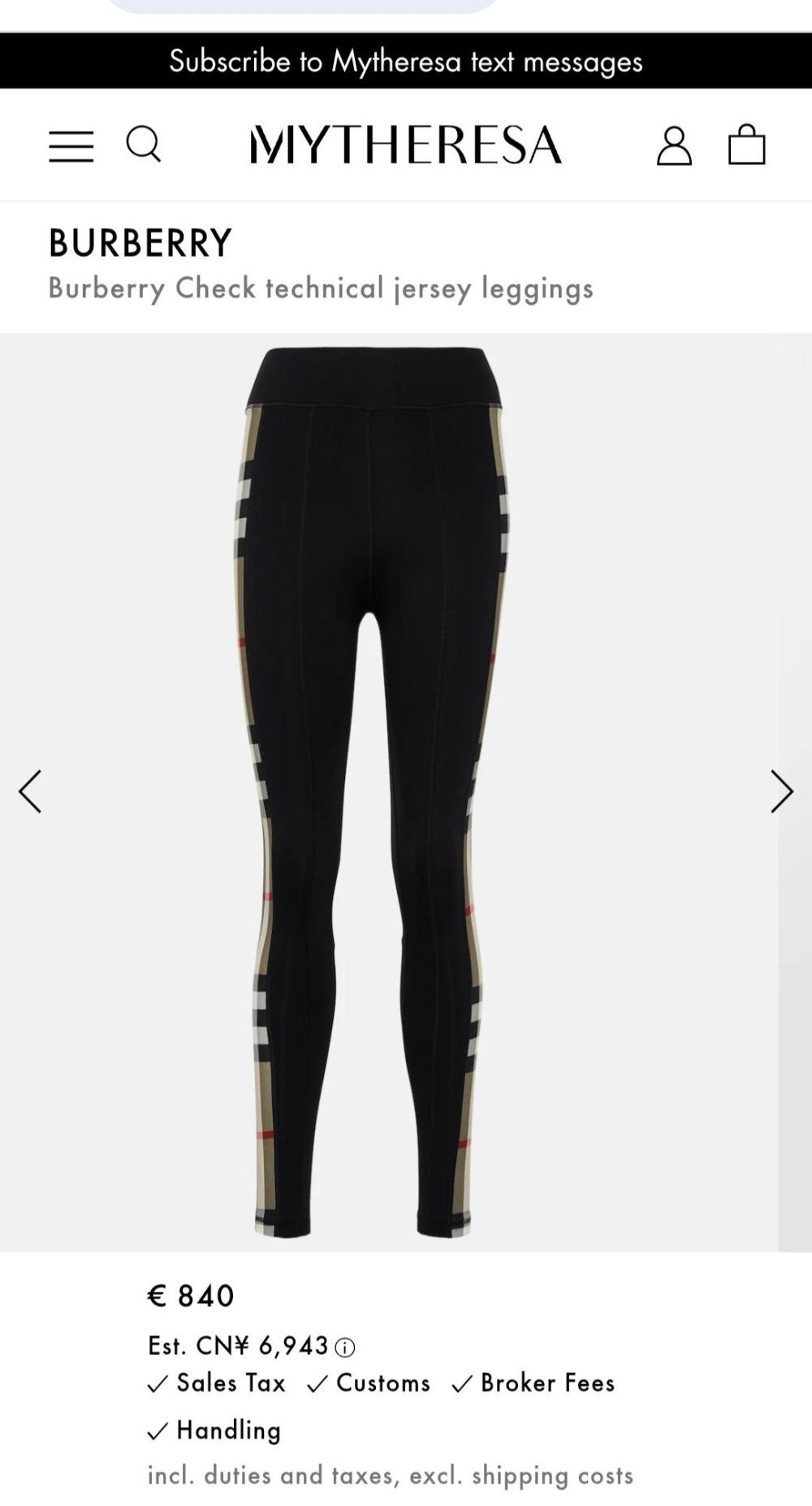The height and width of the screenshot is (1506, 812).
Task: Open the account profile icon
Action: [x=674, y=146]
